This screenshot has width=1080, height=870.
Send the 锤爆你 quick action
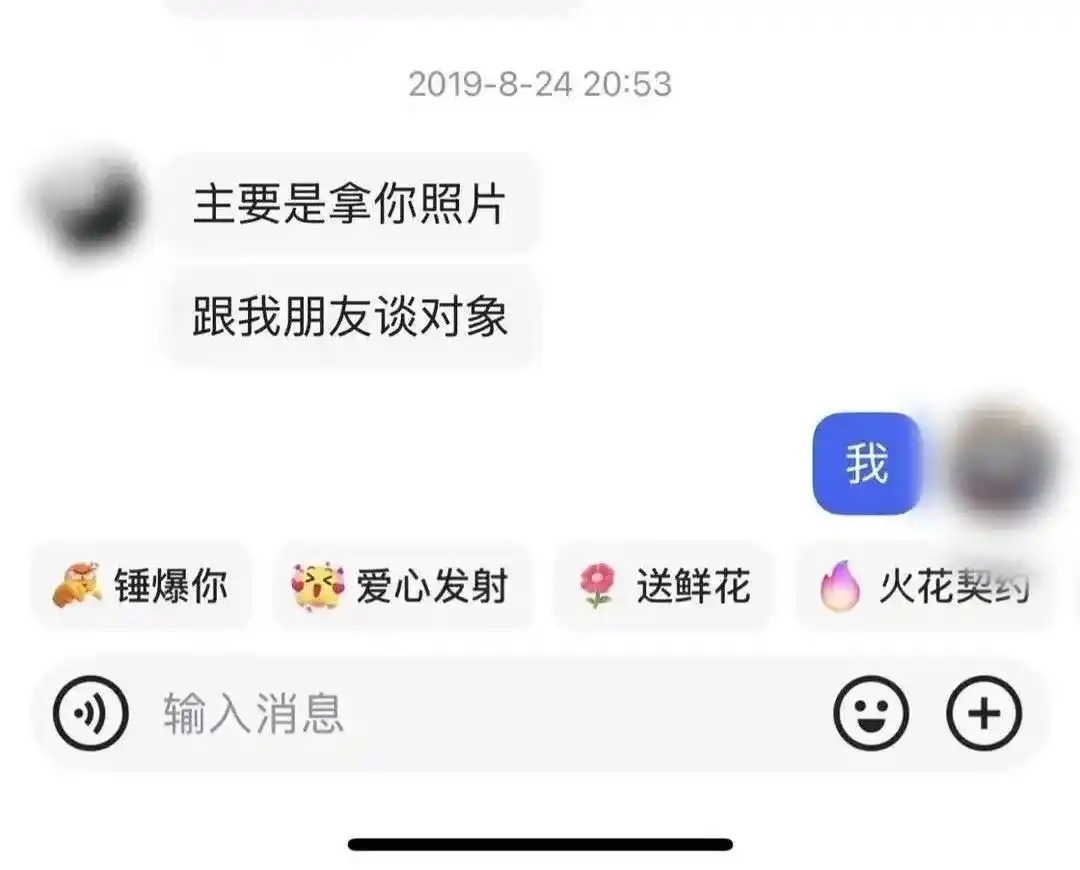point(141,587)
